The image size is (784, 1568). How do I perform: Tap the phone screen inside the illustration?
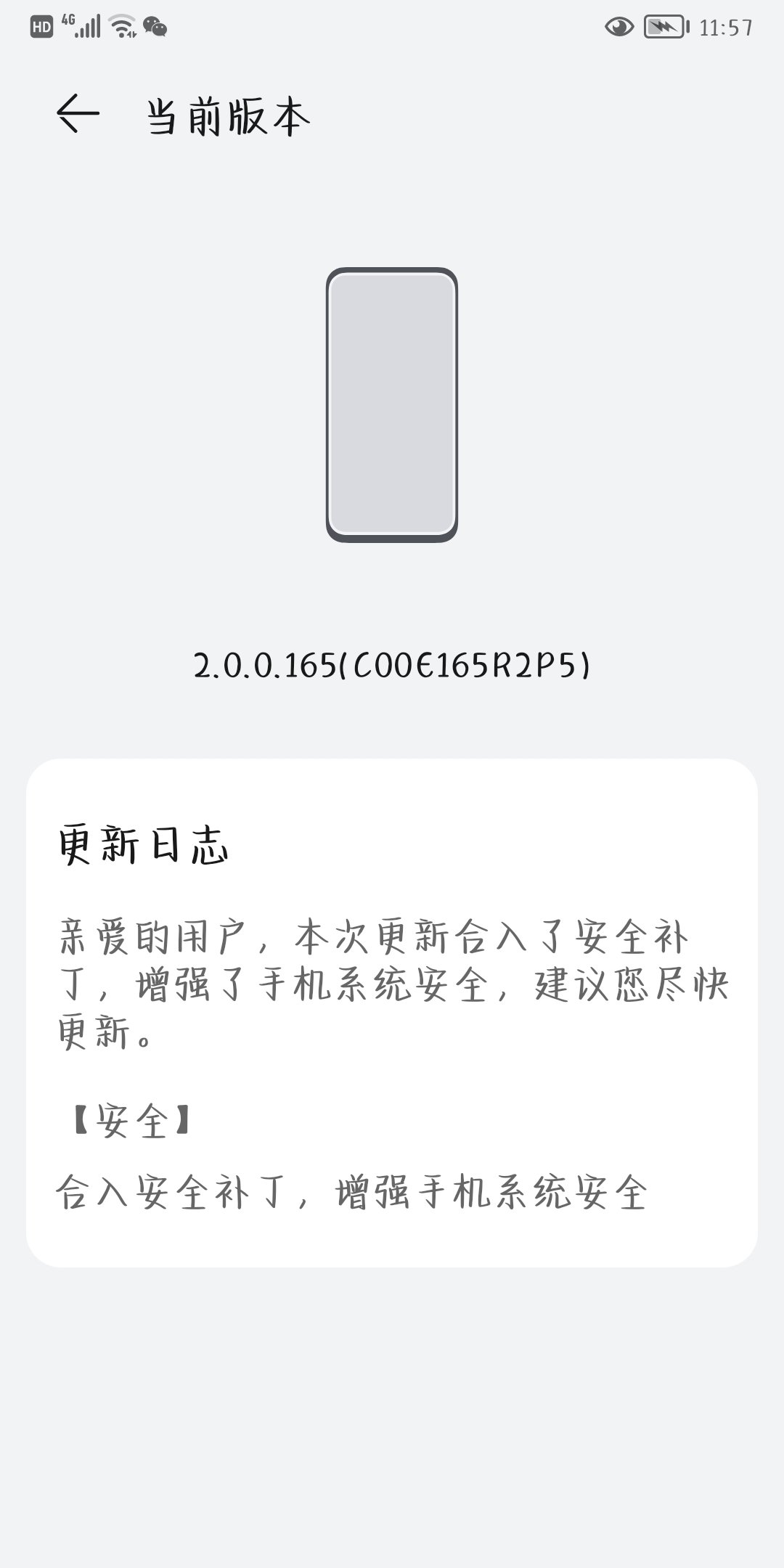pos(392,407)
